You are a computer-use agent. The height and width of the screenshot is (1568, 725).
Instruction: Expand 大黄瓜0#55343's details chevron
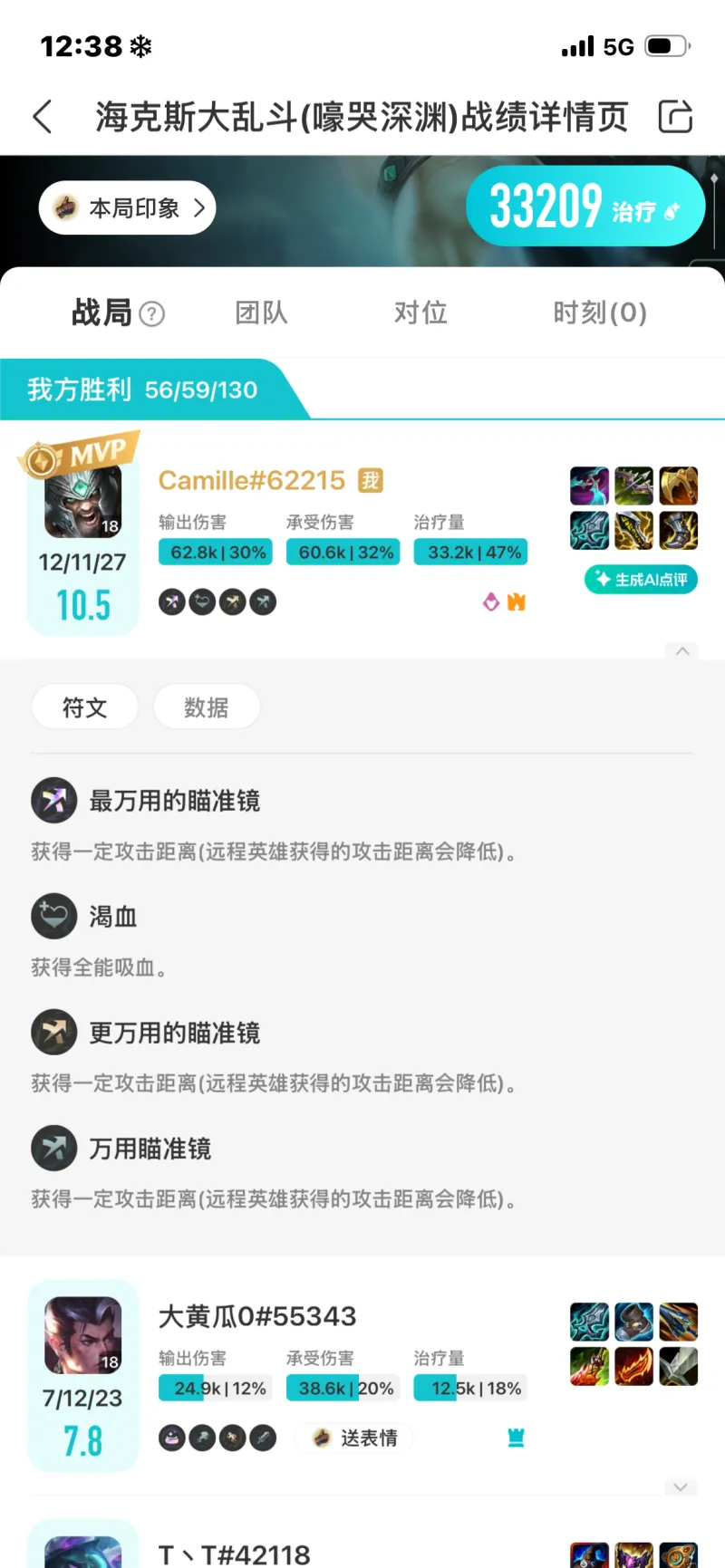tap(681, 1487)
